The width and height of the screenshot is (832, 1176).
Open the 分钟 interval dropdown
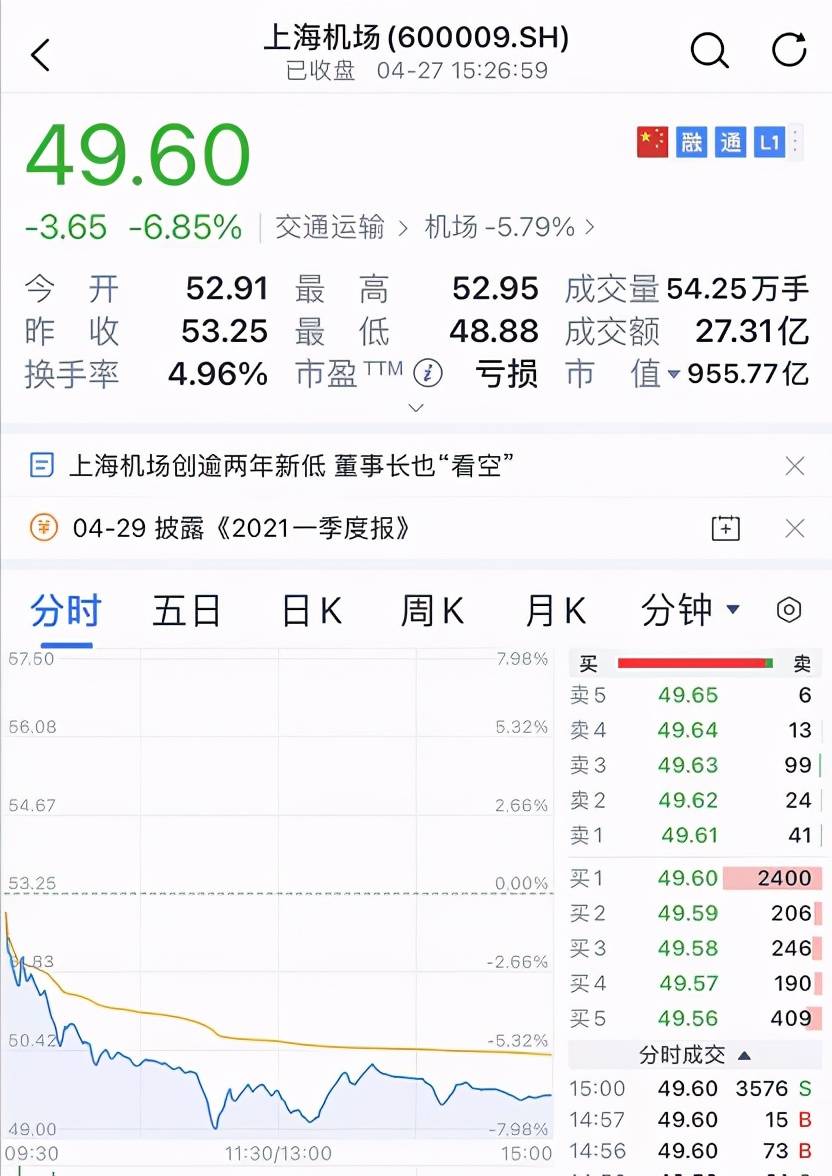click(690, 609)
